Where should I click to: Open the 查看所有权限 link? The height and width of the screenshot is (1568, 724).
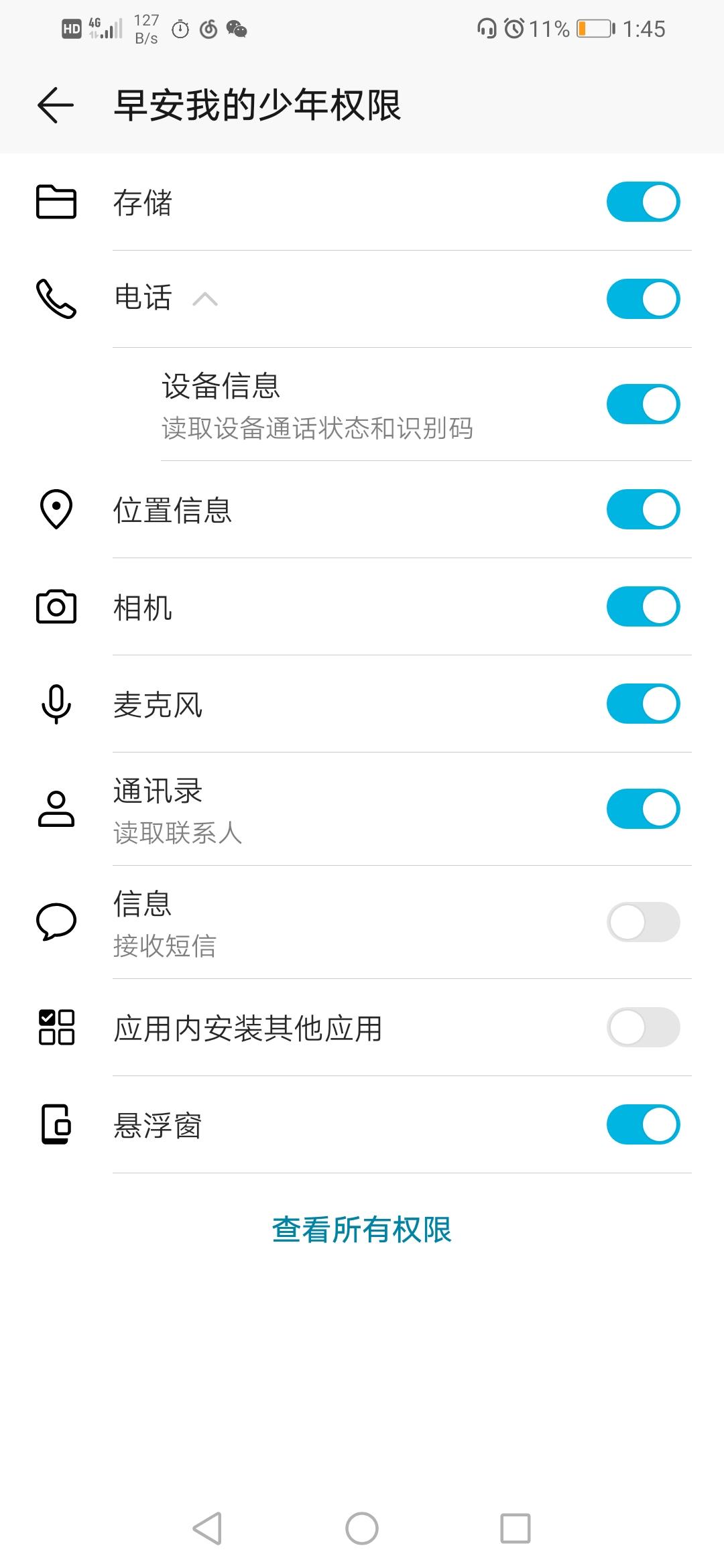tap(362, 1230)
